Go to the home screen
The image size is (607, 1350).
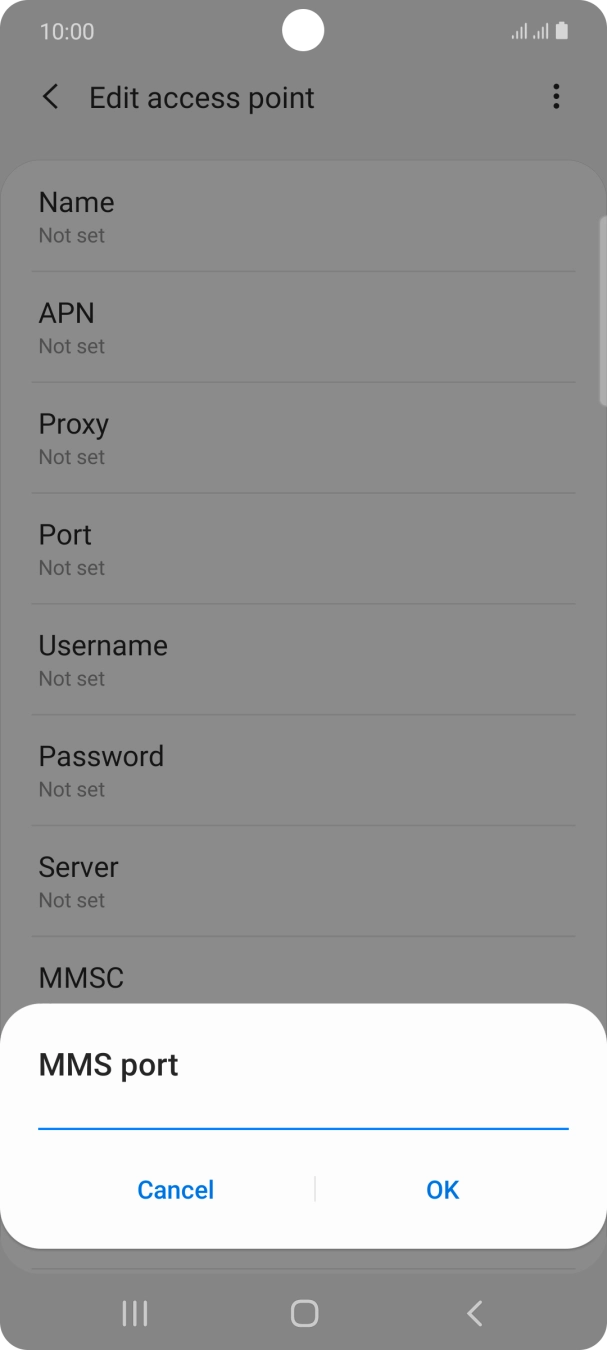pos(304,1313)
